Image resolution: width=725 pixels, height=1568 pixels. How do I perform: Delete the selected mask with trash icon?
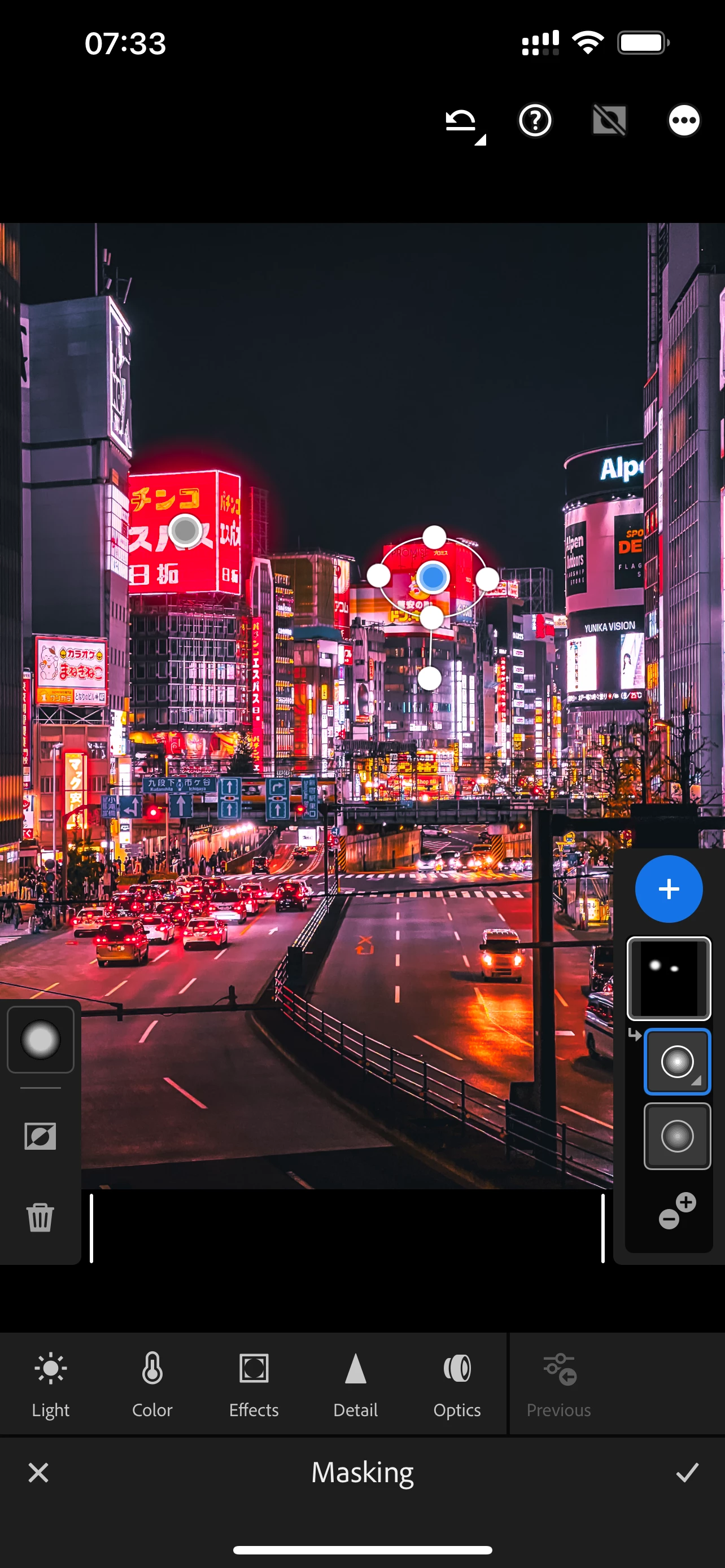pos(40,1217)
